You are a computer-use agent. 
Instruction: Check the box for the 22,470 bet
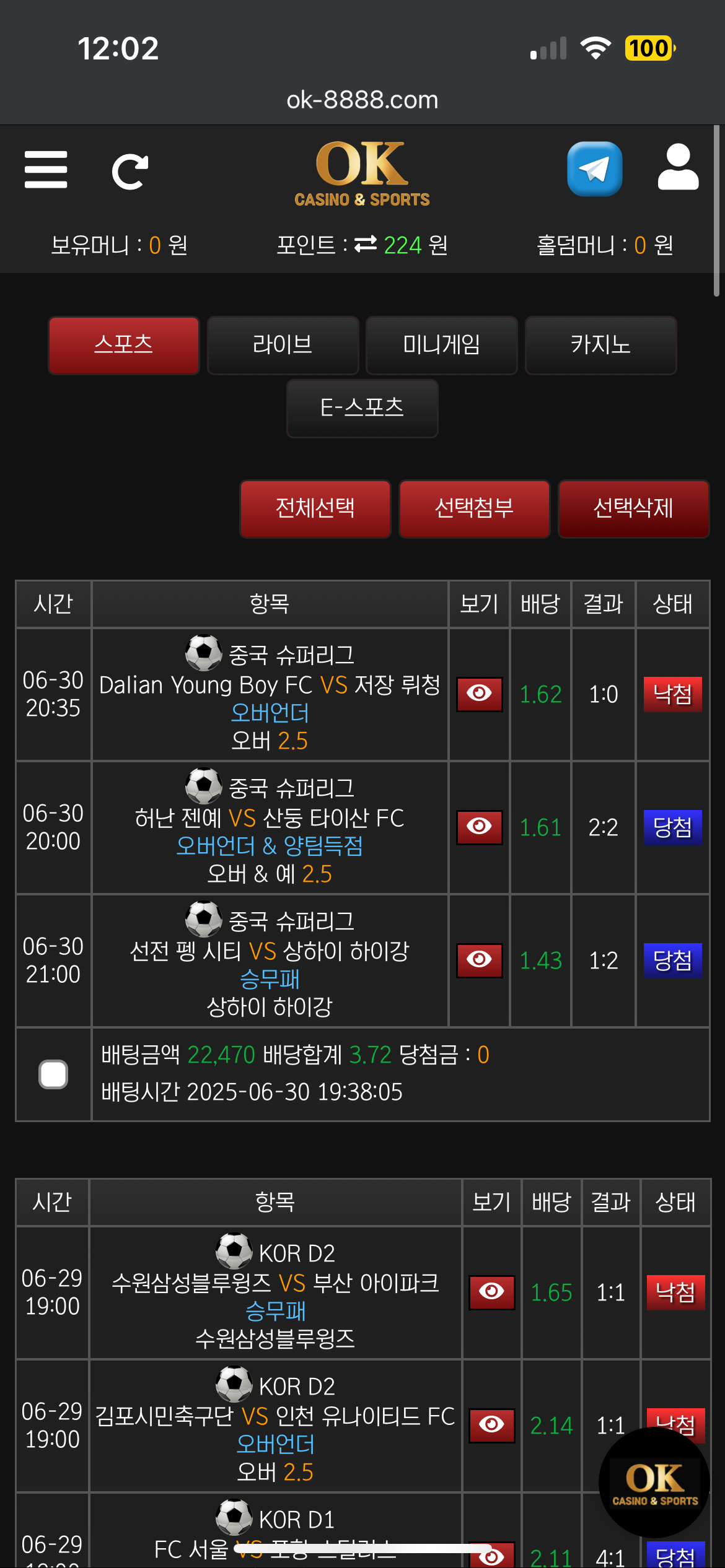click(53, 1074)
